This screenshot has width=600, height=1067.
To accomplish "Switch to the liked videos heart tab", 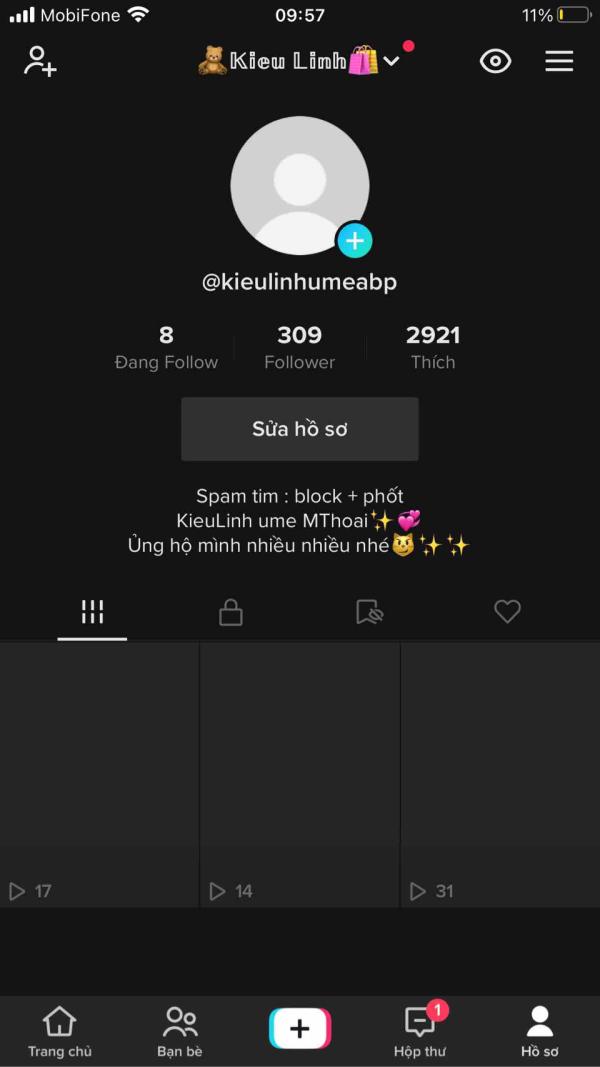I will (507, 612).
